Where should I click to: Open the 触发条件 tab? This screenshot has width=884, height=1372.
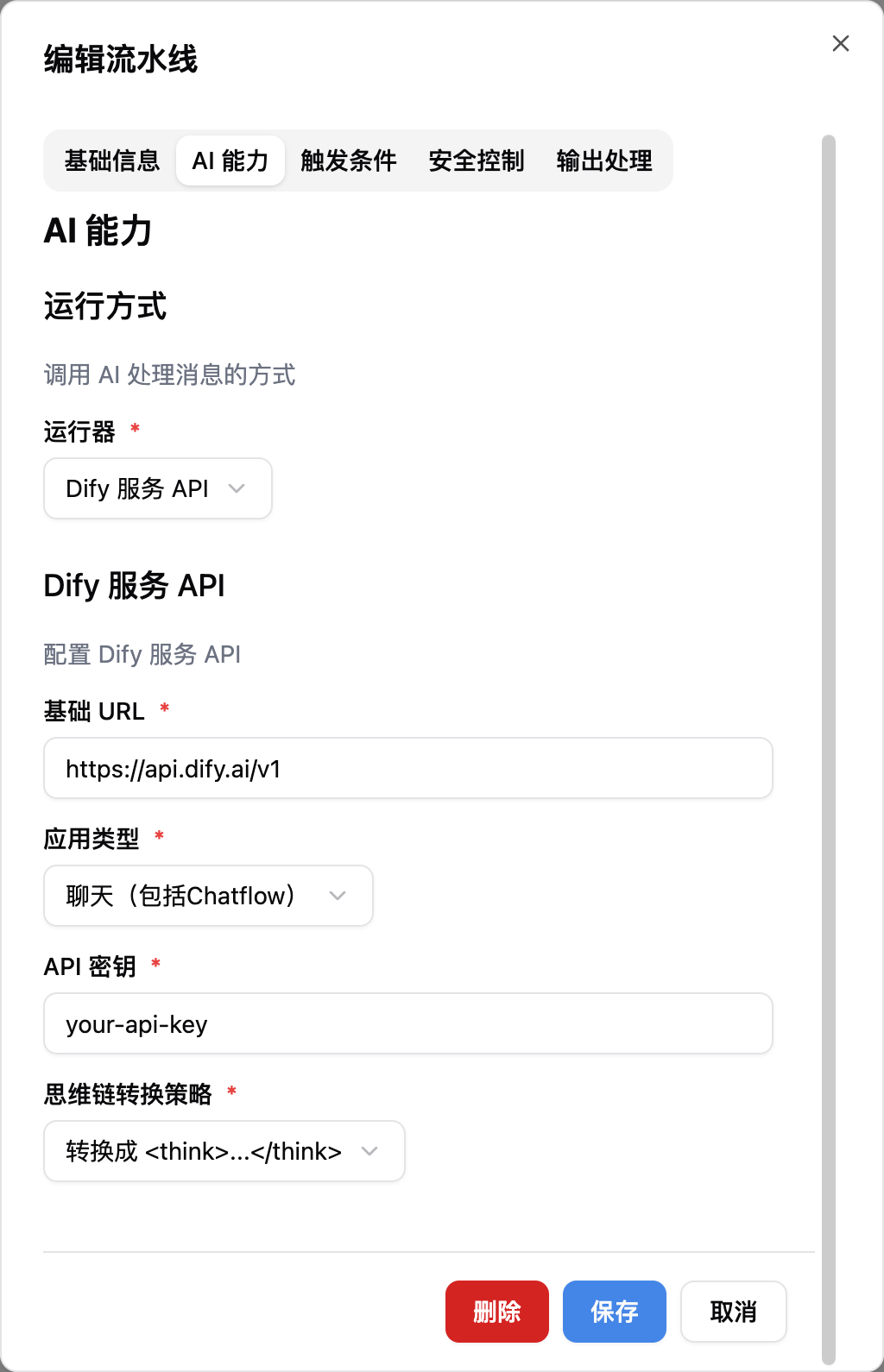[348, 160]
